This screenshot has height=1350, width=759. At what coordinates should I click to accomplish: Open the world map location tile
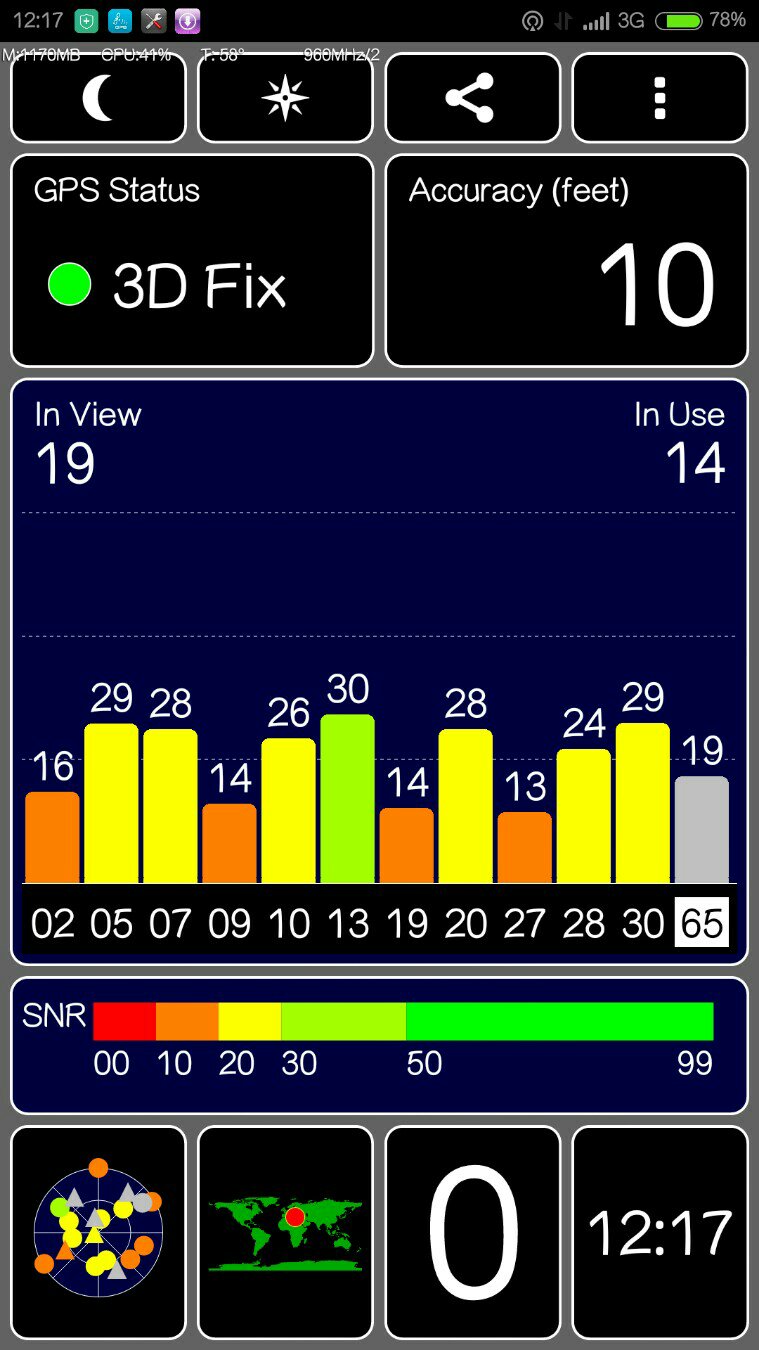285,1232
